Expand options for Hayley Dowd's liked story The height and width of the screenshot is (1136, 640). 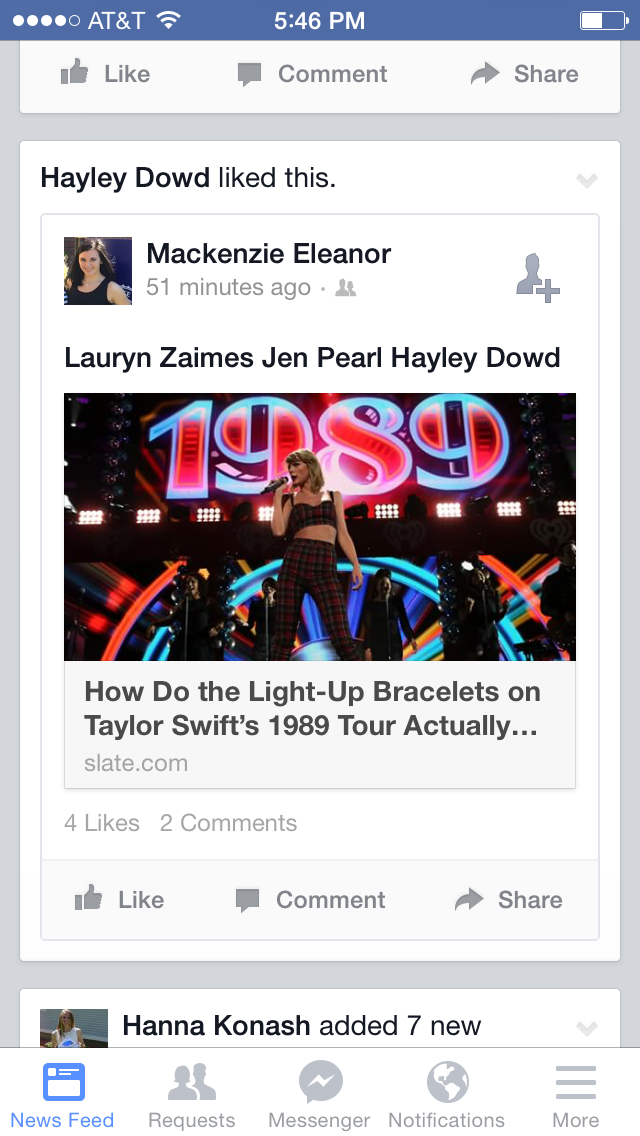pos(587,180)
